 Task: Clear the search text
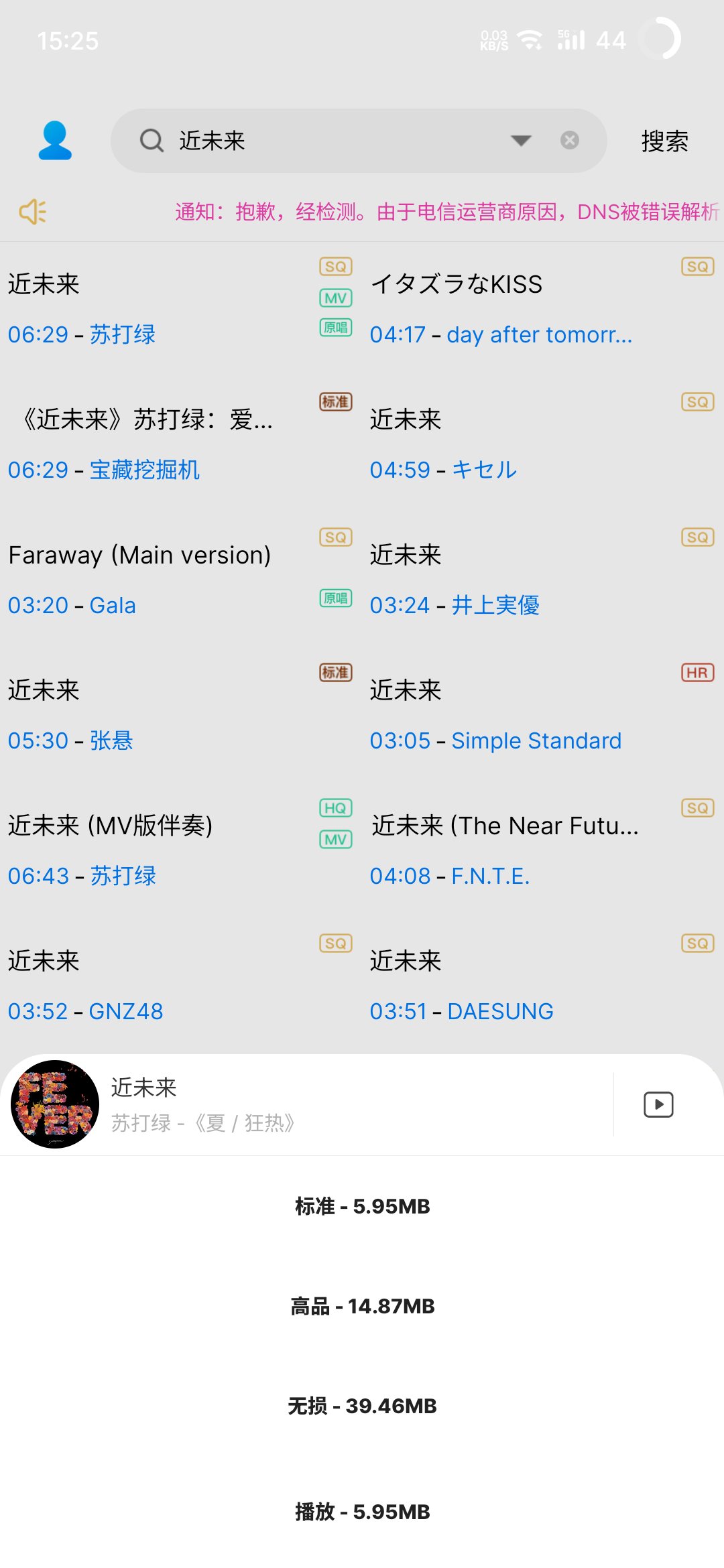pos(570,140)
